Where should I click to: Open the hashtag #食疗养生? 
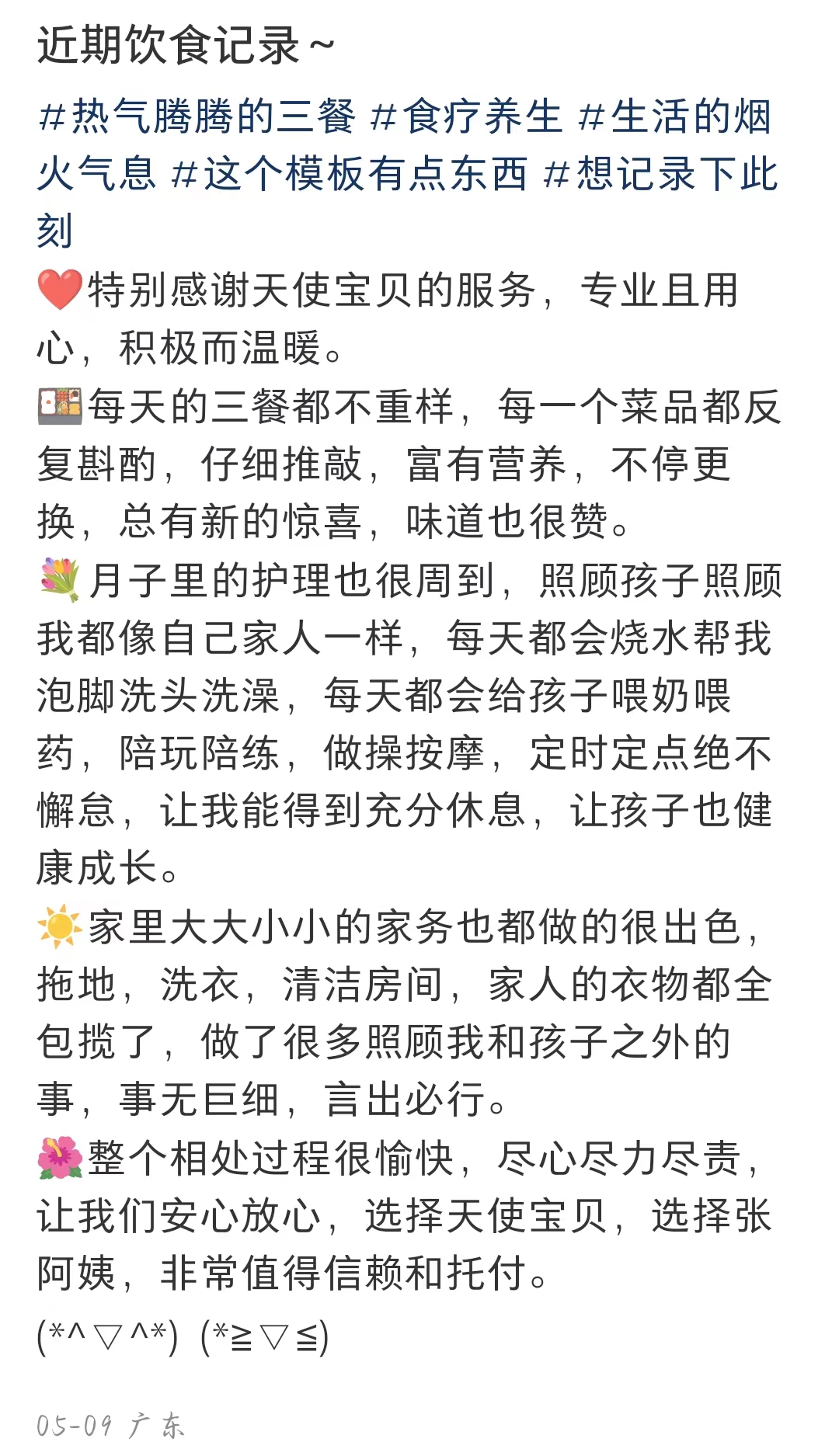(466, 117)
